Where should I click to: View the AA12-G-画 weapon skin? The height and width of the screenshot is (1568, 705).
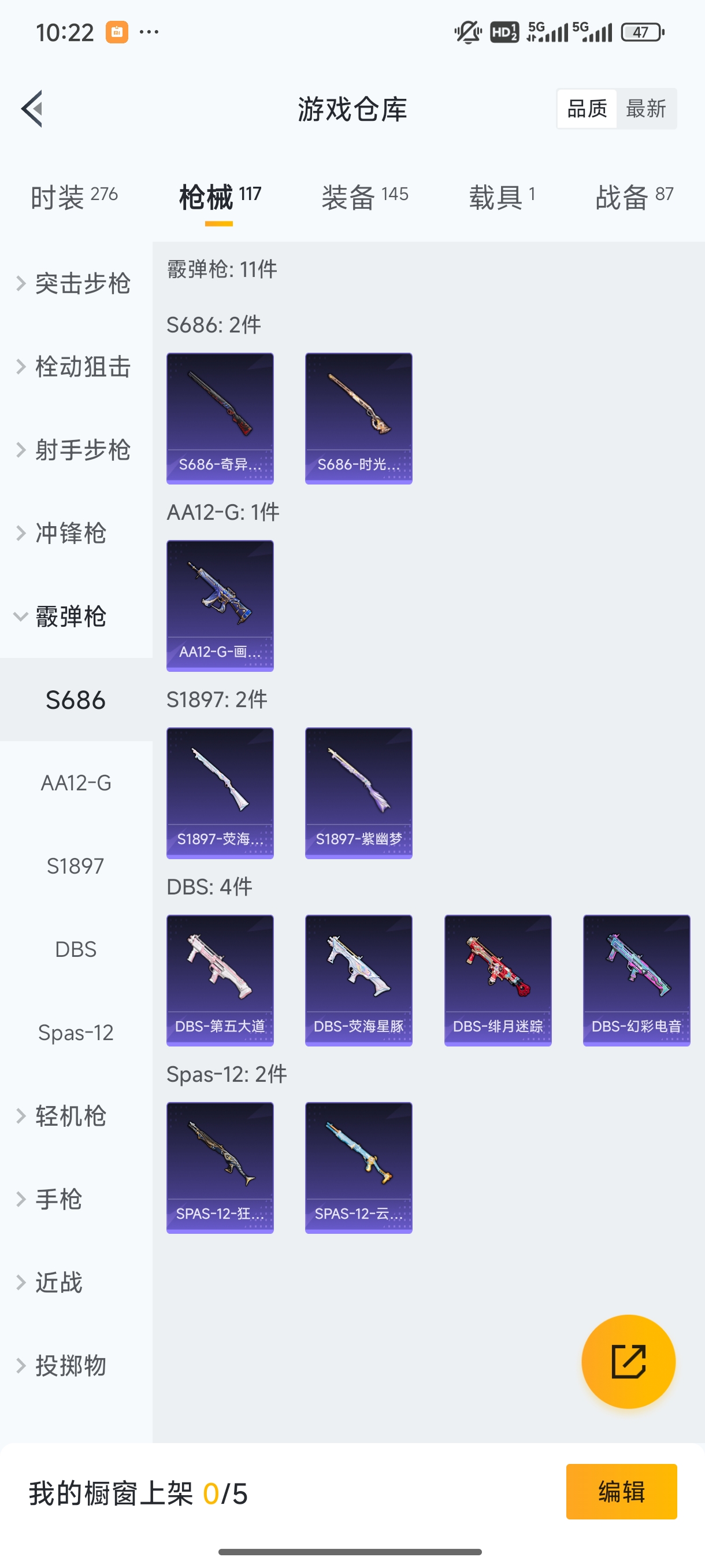(x=220, y=606)
